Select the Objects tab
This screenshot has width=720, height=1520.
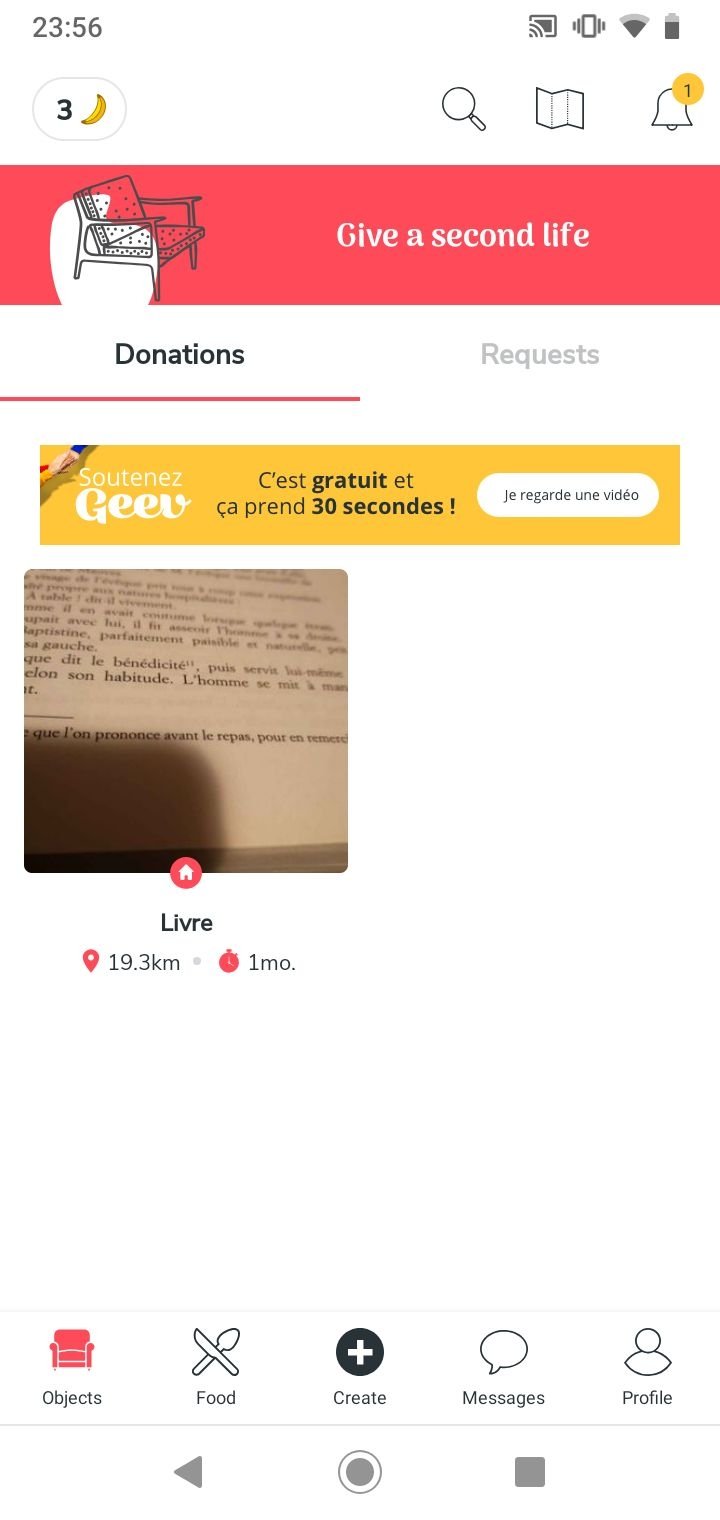click(72, 1367)
